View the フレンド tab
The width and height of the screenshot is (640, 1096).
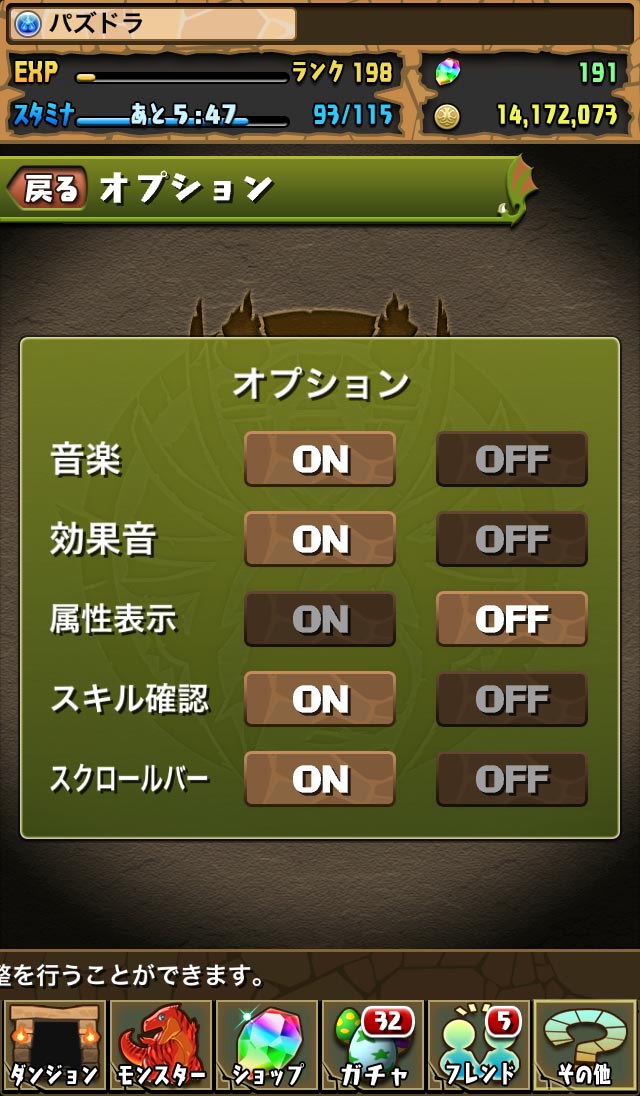pyautogui.click(x=478, y=1046)
